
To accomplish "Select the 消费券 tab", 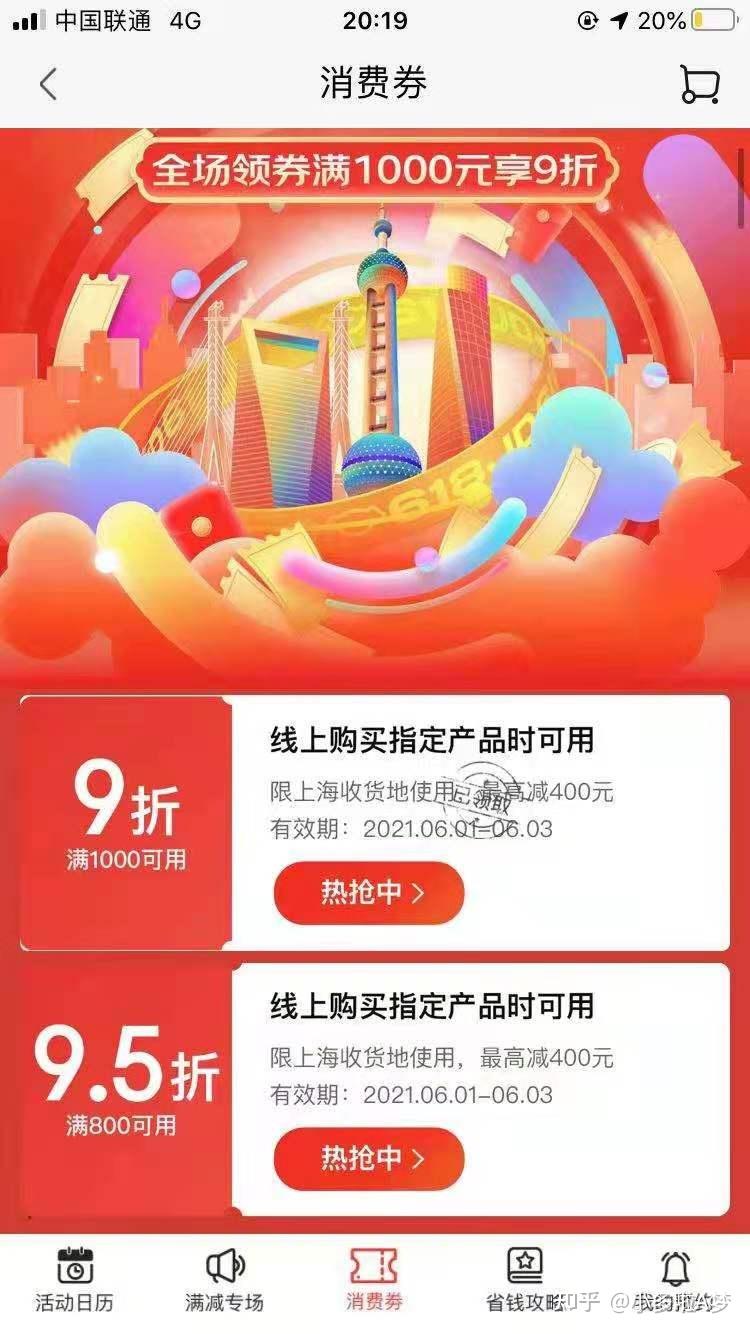I will (x=373, y=1281).
